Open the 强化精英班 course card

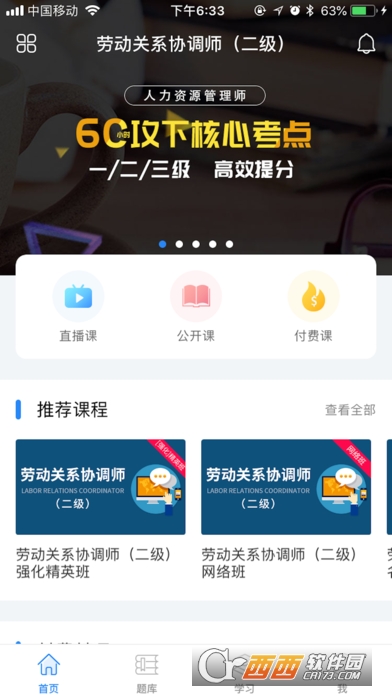[x=100, y=509]
